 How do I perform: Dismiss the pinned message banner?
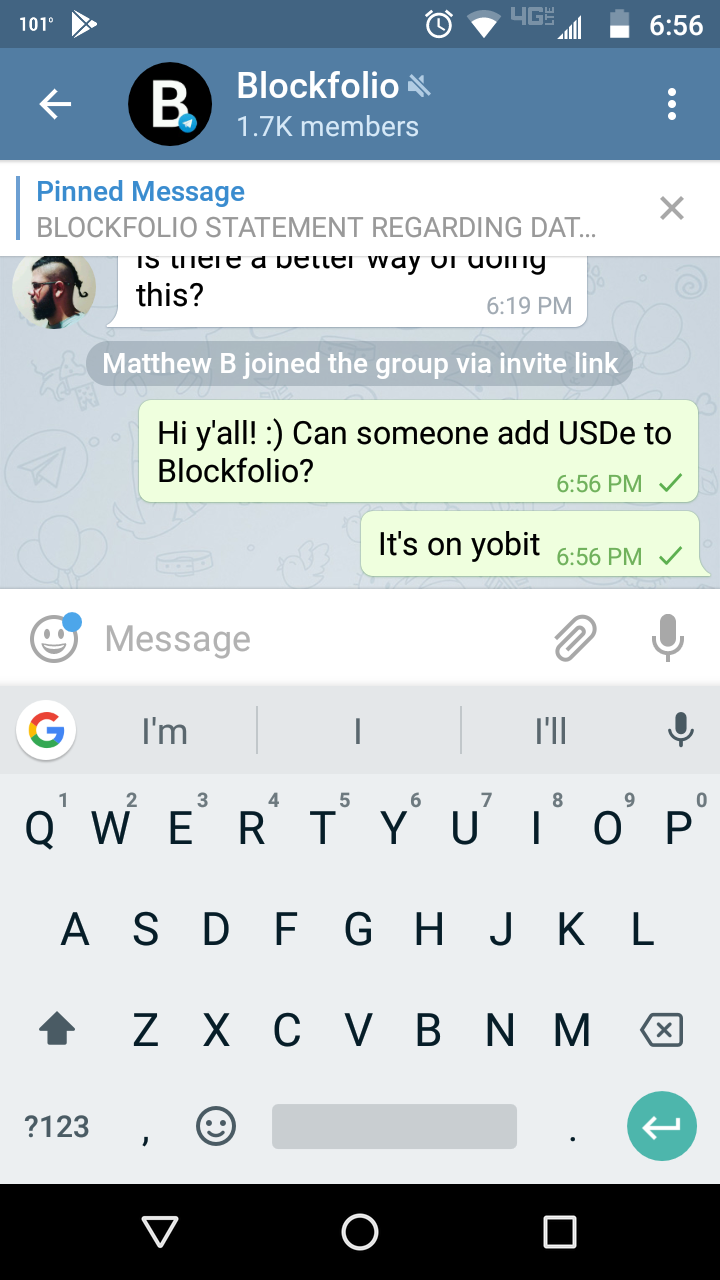(672, 208)
